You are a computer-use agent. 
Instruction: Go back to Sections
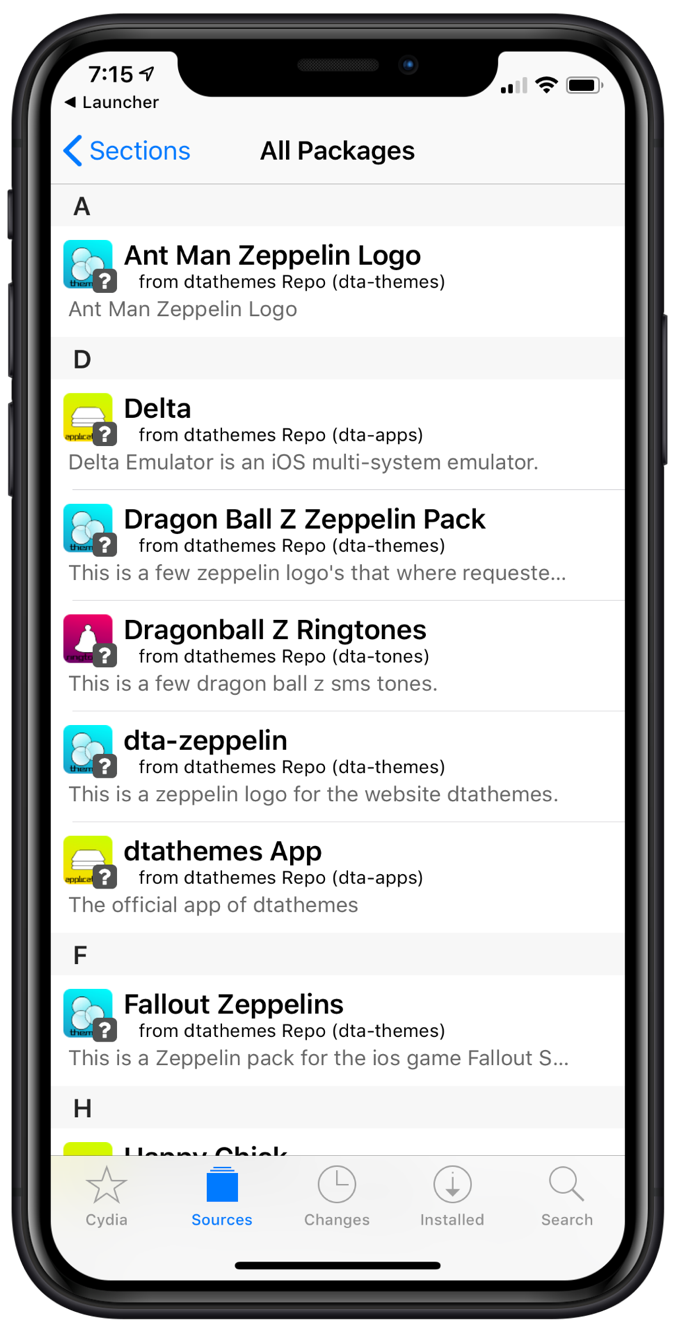(127, 151)
